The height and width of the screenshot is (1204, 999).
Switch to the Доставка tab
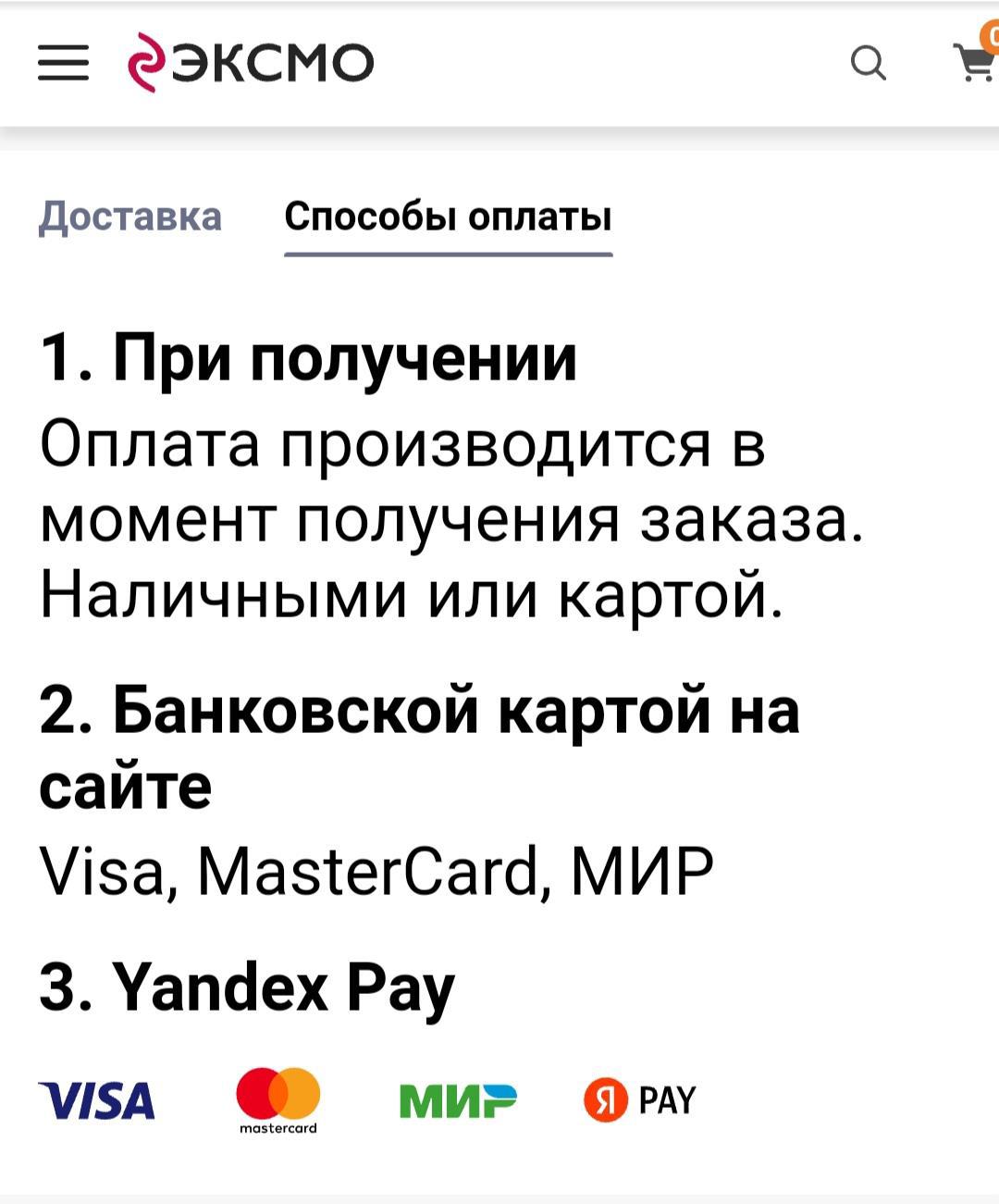tap(130, 217)
